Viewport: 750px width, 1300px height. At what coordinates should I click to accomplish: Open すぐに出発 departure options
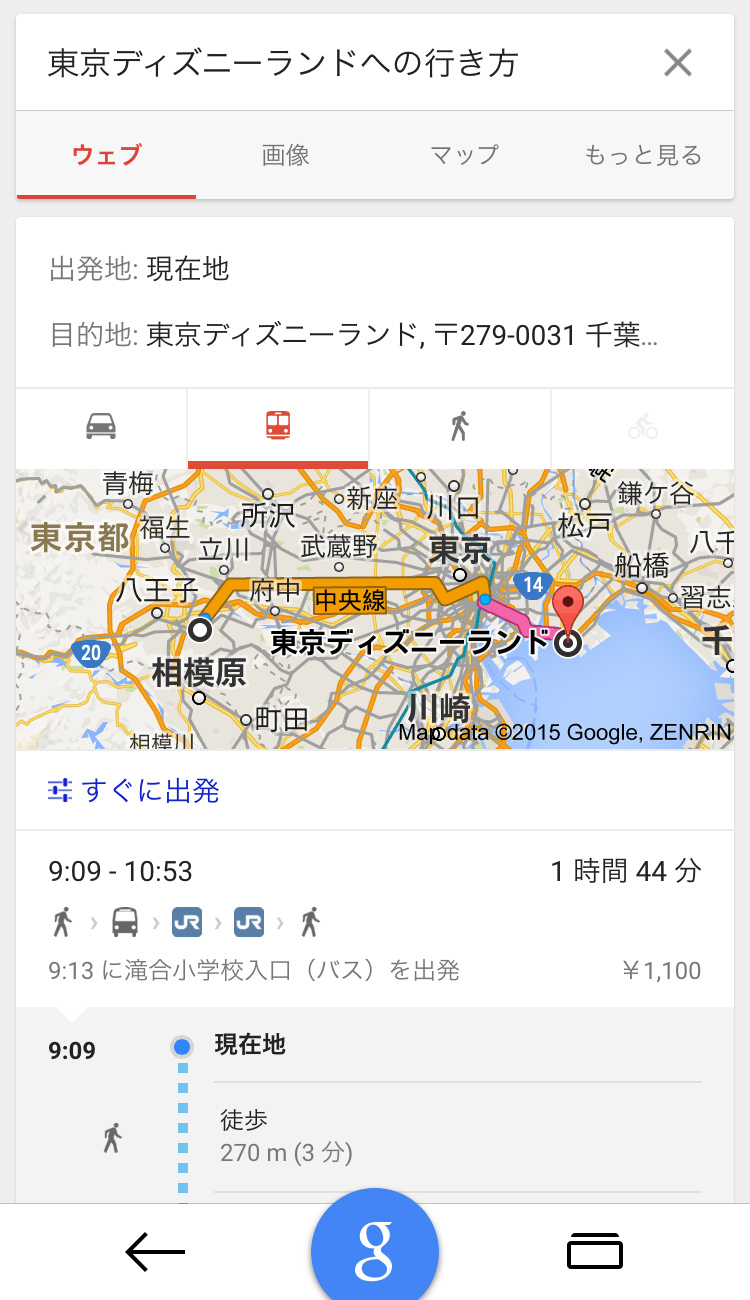134,791
